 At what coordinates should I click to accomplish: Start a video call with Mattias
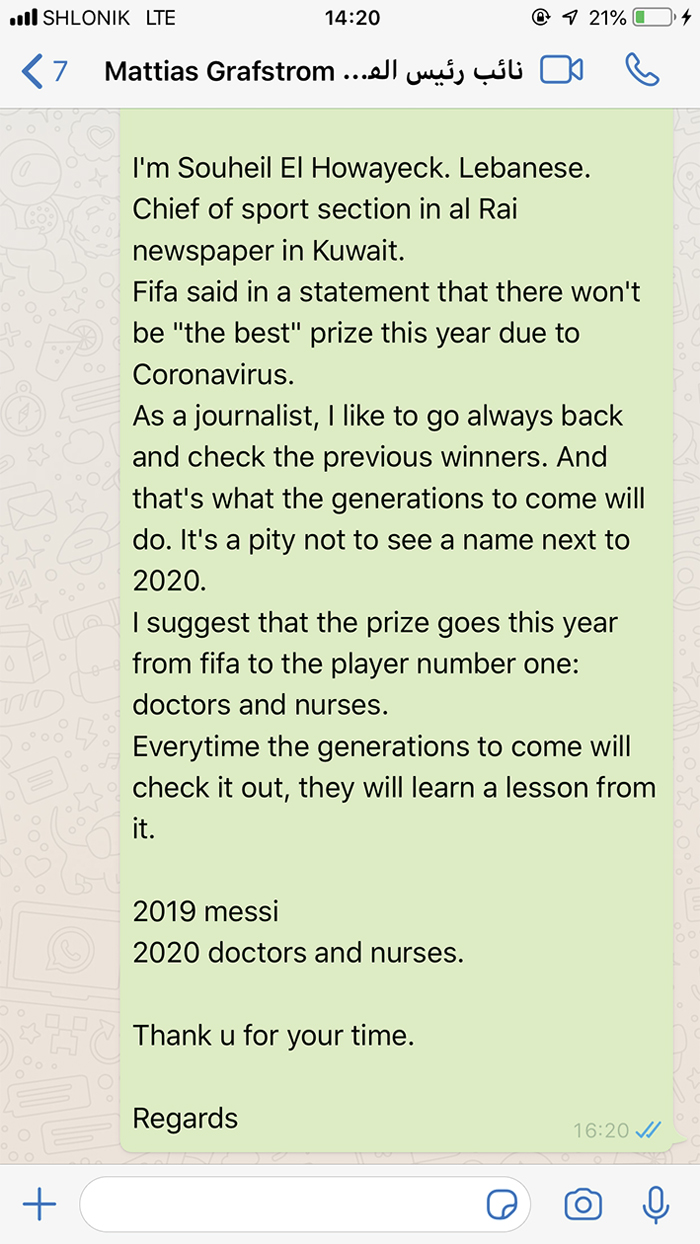click(562, 70)
